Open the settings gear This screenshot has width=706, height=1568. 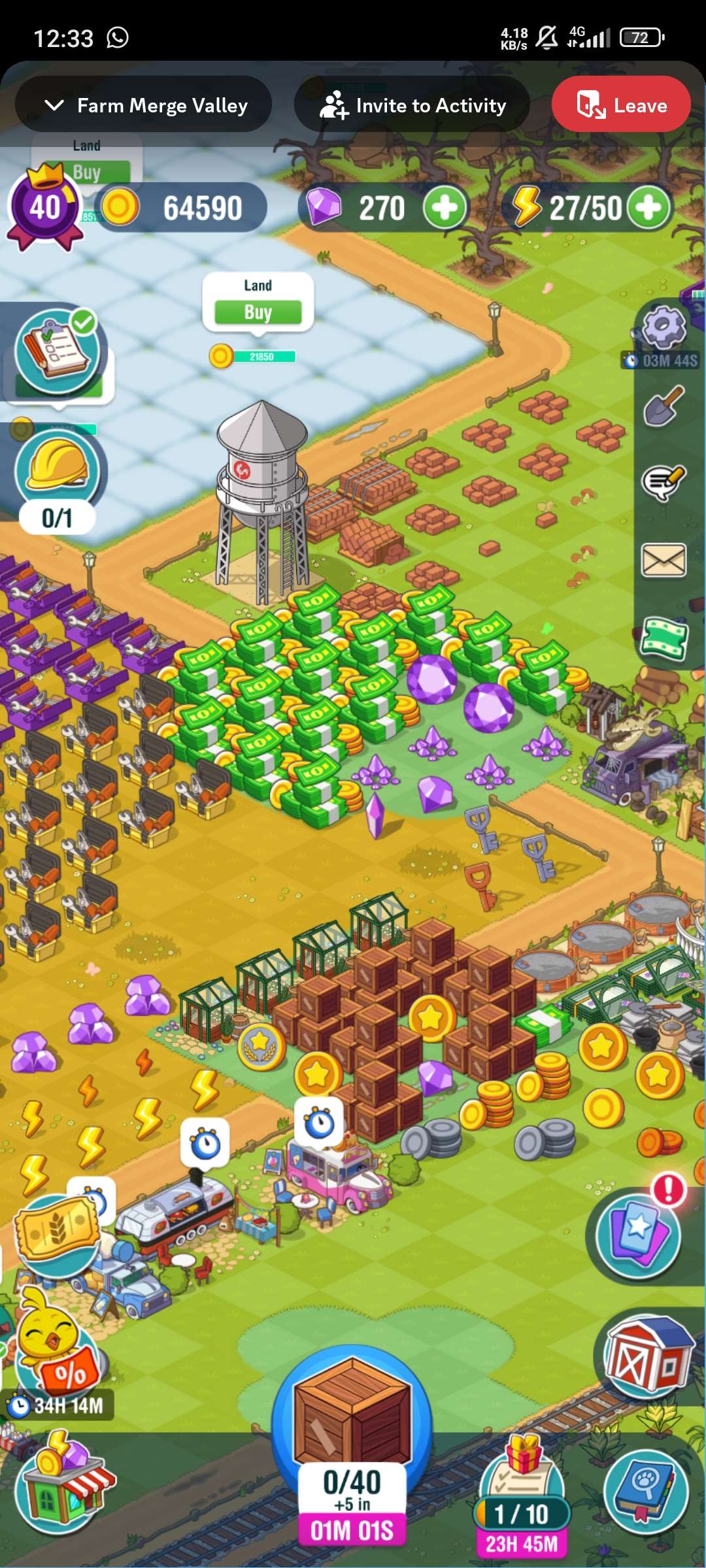click(664, 327)
